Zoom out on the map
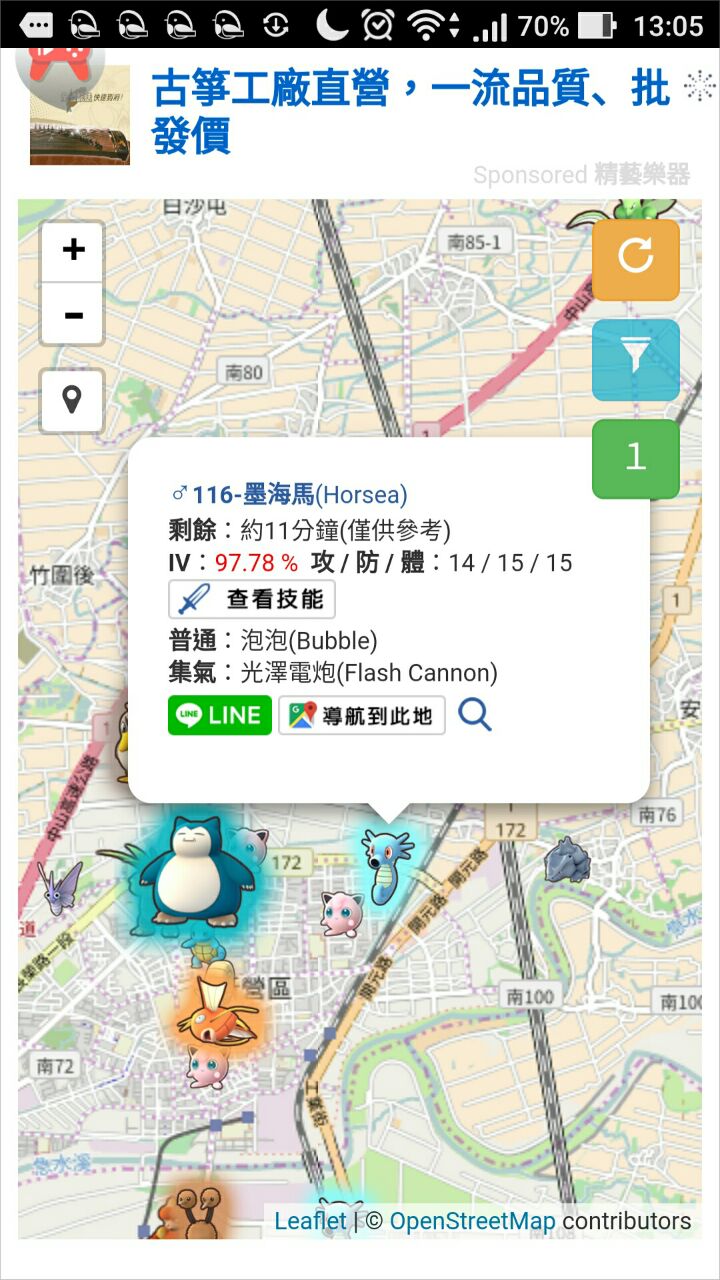 click(x=73, y=315)
